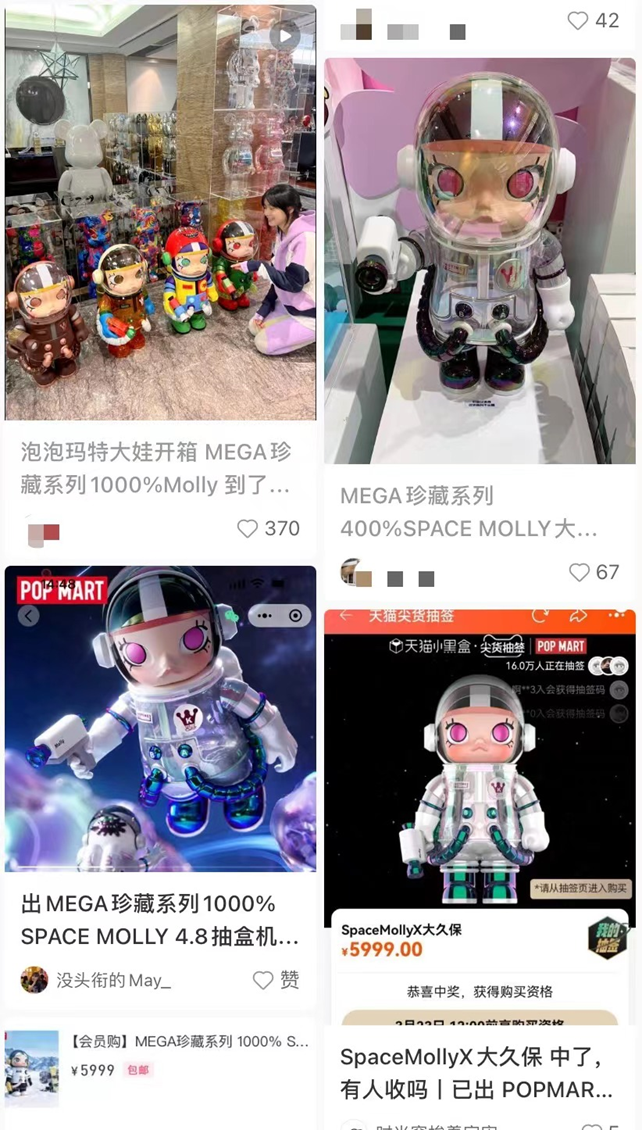This screenshot has width=642, height=1130.
Task: Like the post showing 42 likes
Action: 579,20
